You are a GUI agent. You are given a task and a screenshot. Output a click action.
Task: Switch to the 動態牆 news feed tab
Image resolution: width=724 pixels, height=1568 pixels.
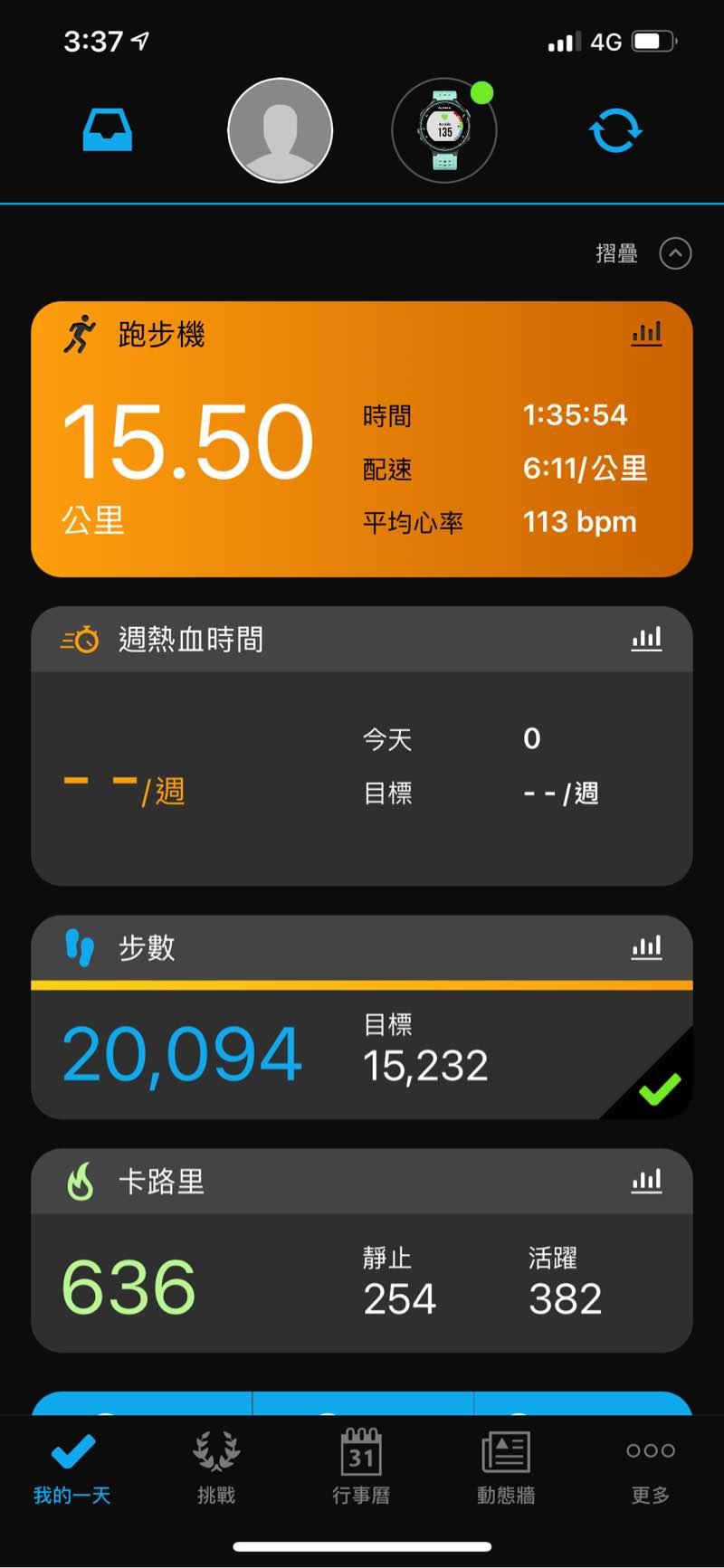(506, 1466)
